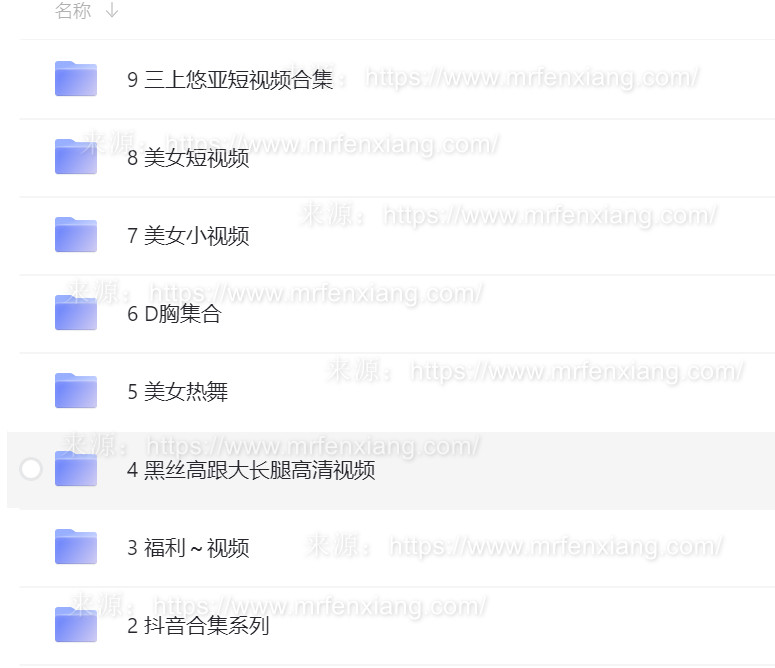This screenshot has width=775, height=668.
Task: Open folder 8 美女短视频
Action: 188,158
